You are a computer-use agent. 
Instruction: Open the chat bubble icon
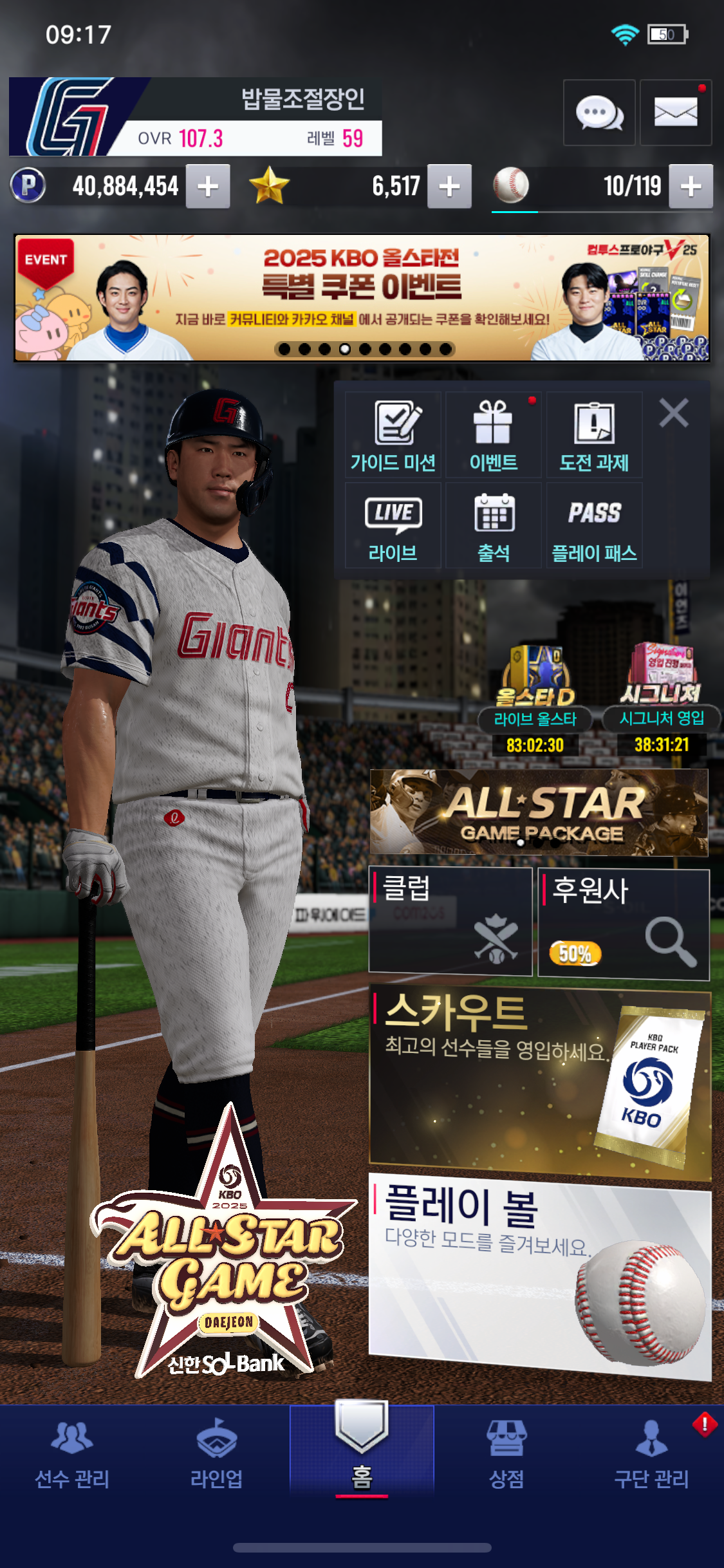(599, 113)
